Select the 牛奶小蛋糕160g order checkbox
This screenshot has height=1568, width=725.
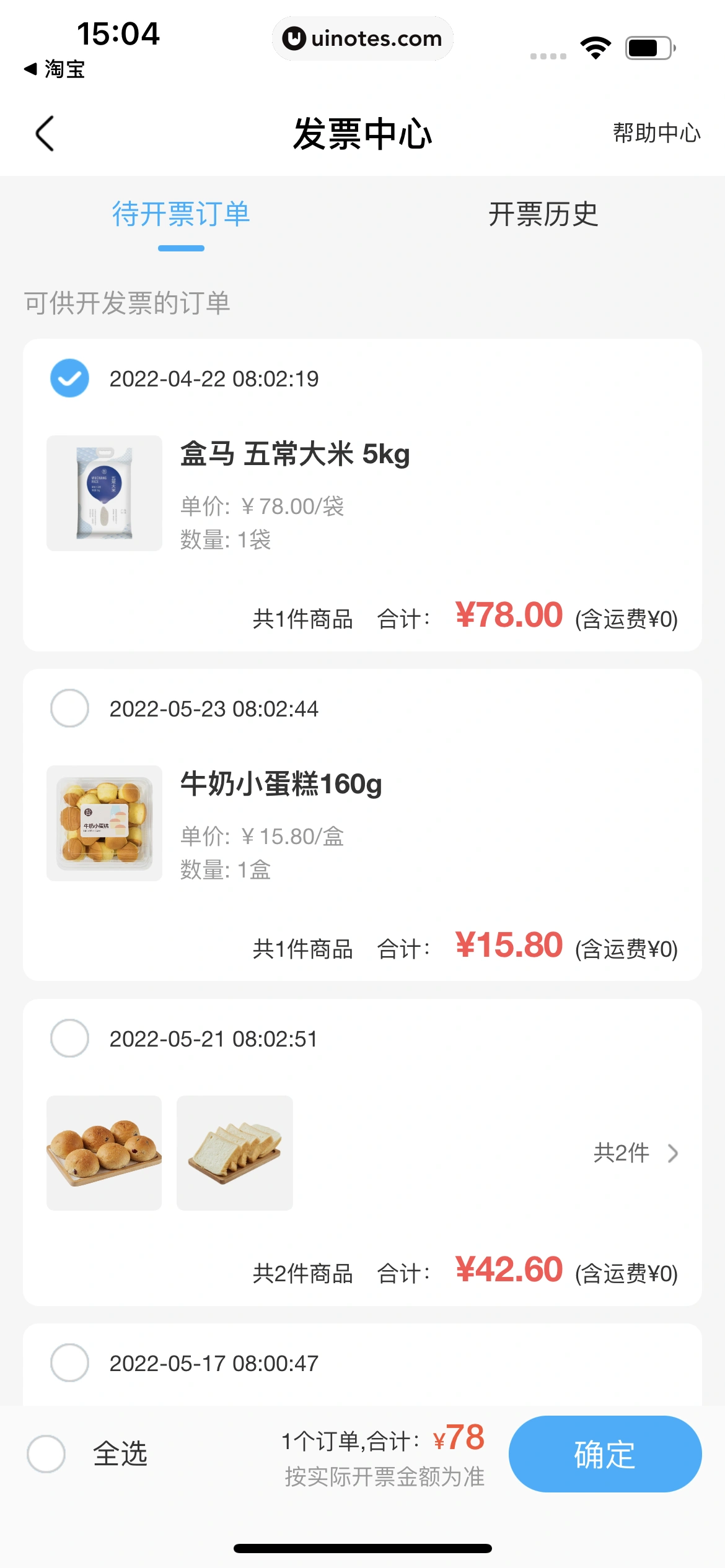pyautogui.click(x=69, y=708)
